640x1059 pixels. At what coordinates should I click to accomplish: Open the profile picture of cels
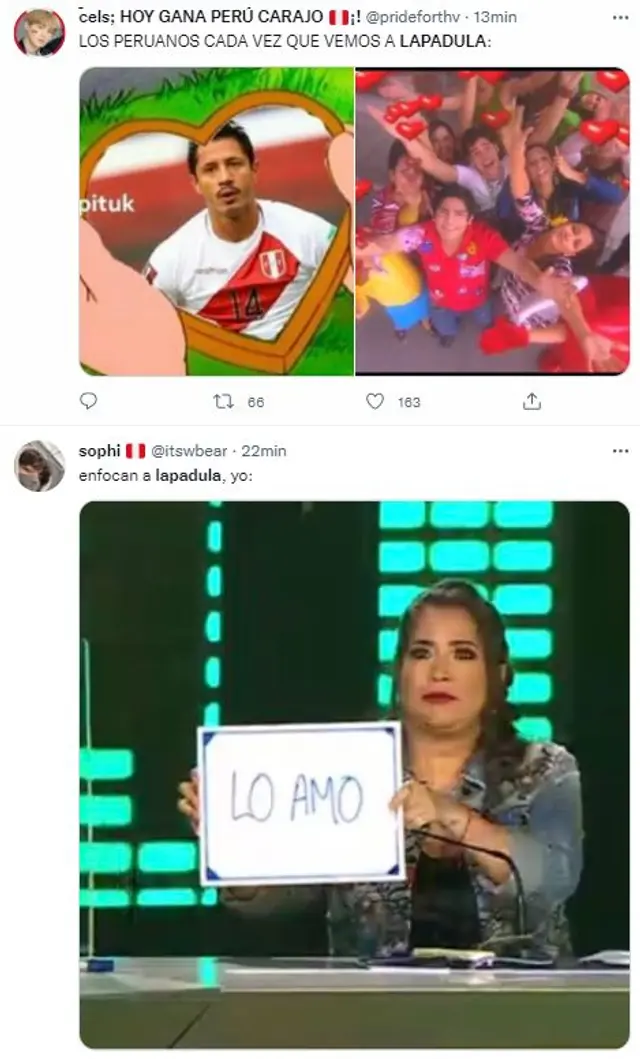coord(39,32)
